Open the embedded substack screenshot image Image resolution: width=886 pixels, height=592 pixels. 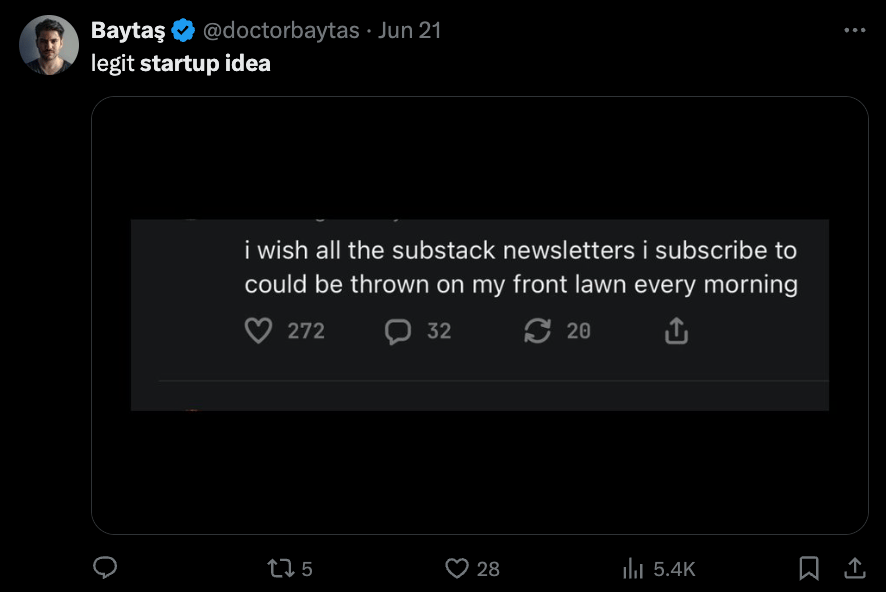point(479,315)
